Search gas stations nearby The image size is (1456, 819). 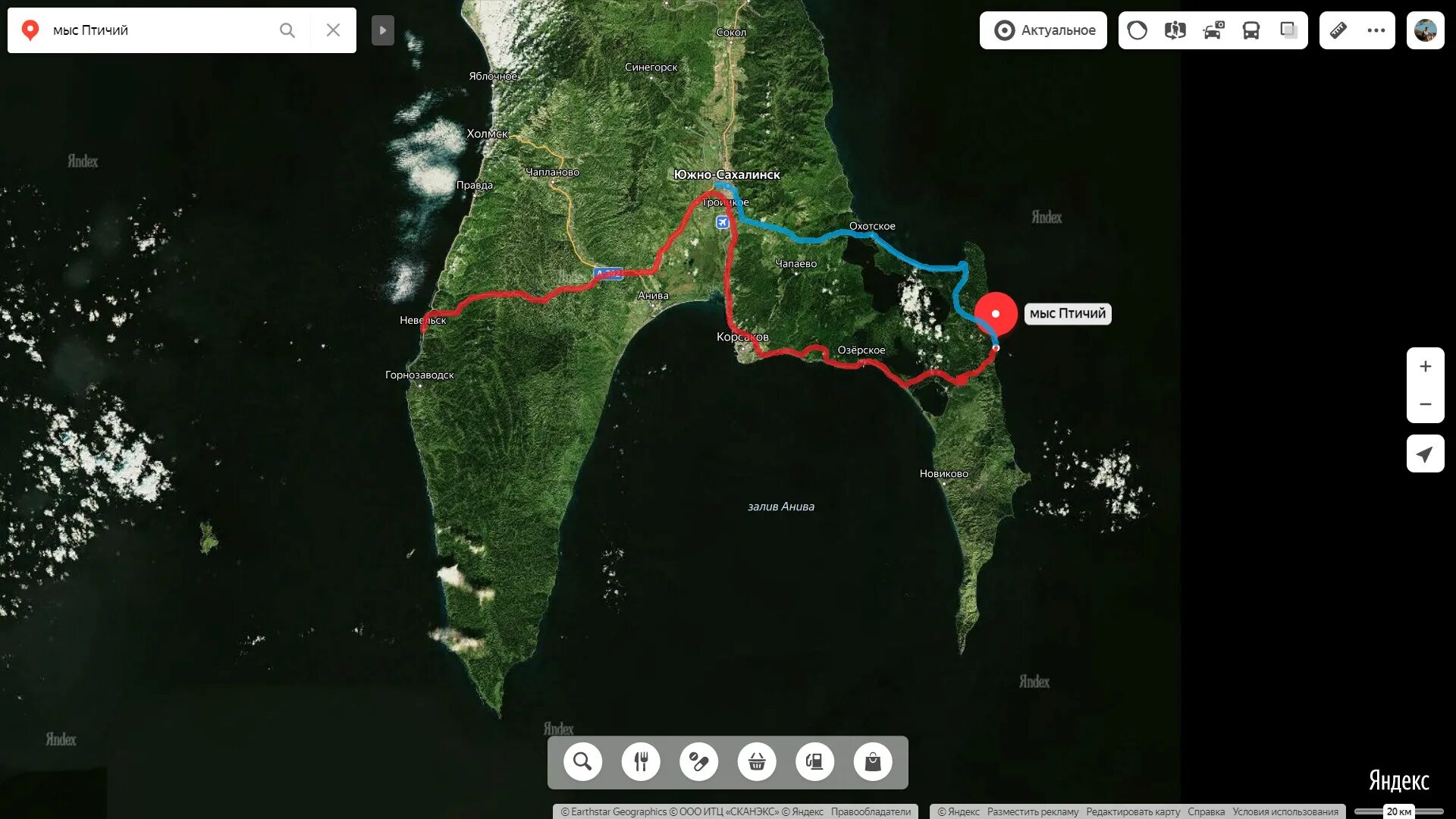click(x=814, y=761)
